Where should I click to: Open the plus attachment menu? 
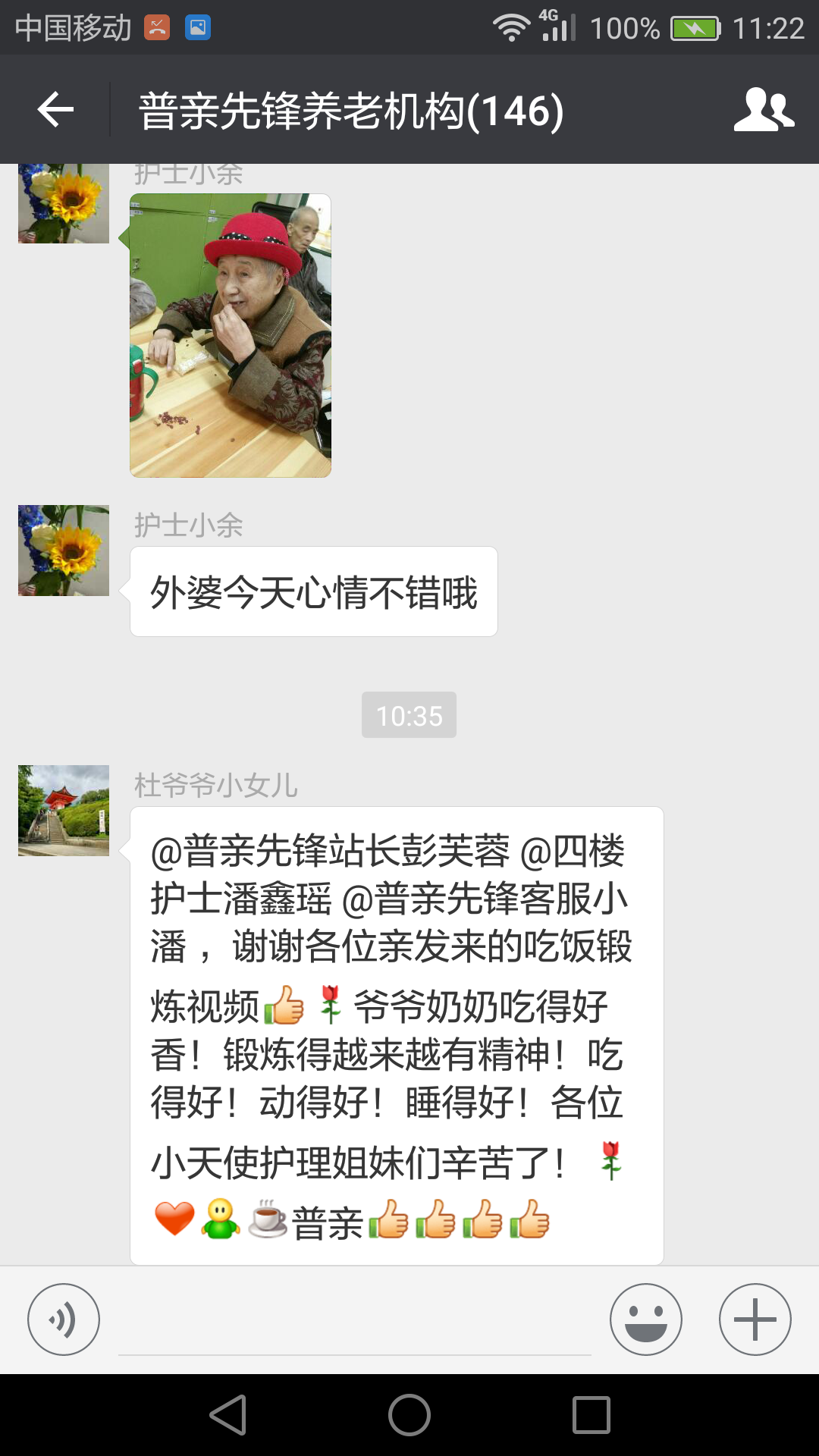755,1319
